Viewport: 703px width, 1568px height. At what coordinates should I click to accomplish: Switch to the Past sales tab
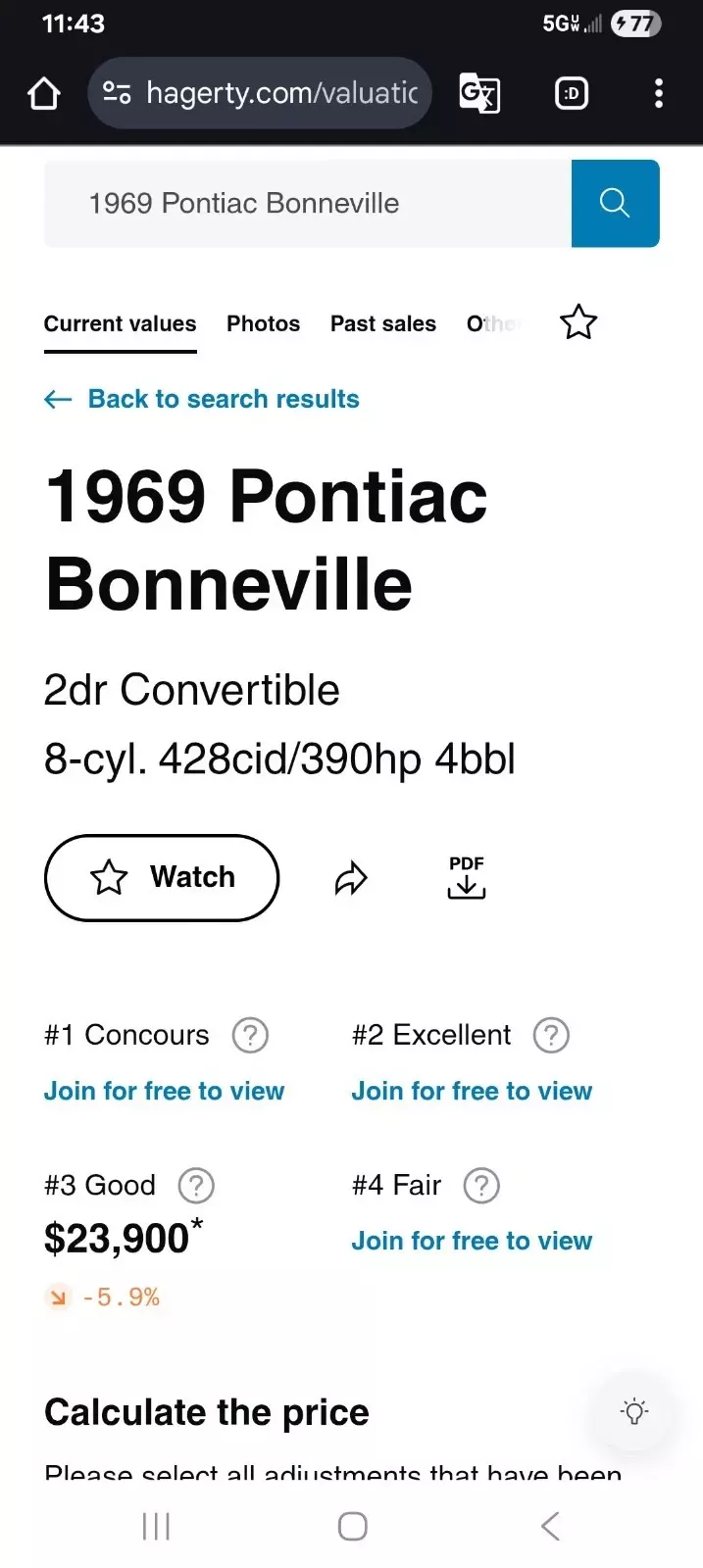(382, 324)
